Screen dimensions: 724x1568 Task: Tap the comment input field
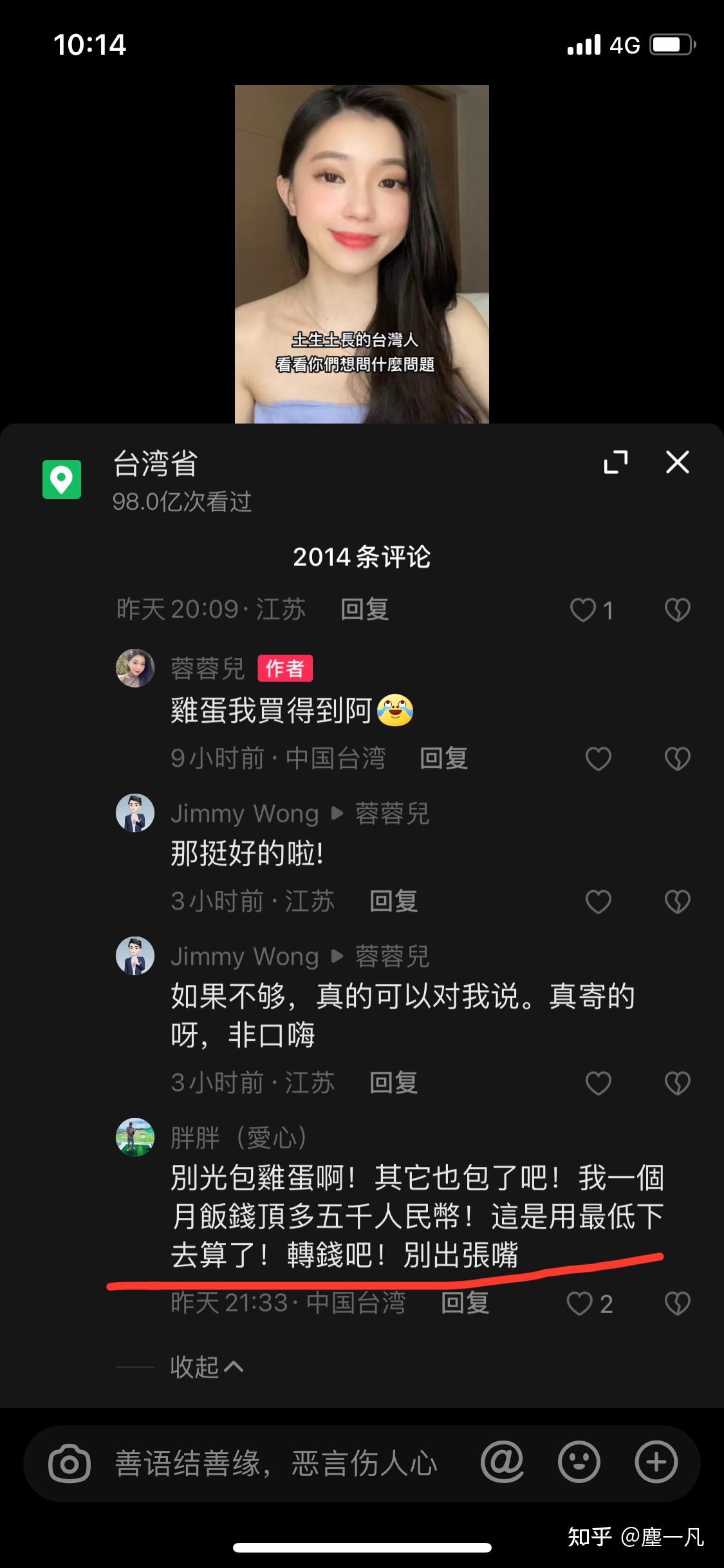tap(277, 1463)
